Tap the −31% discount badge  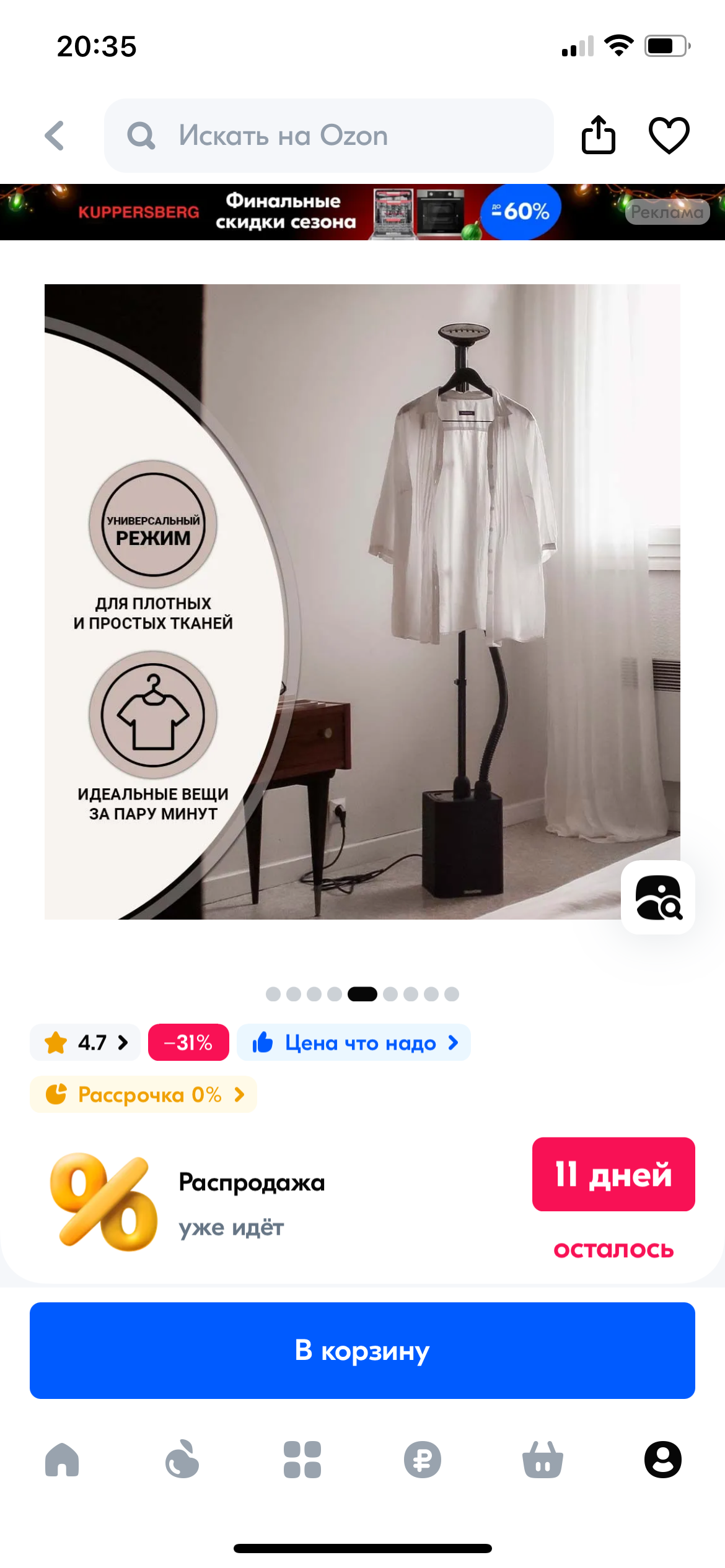pos(188,1043)
